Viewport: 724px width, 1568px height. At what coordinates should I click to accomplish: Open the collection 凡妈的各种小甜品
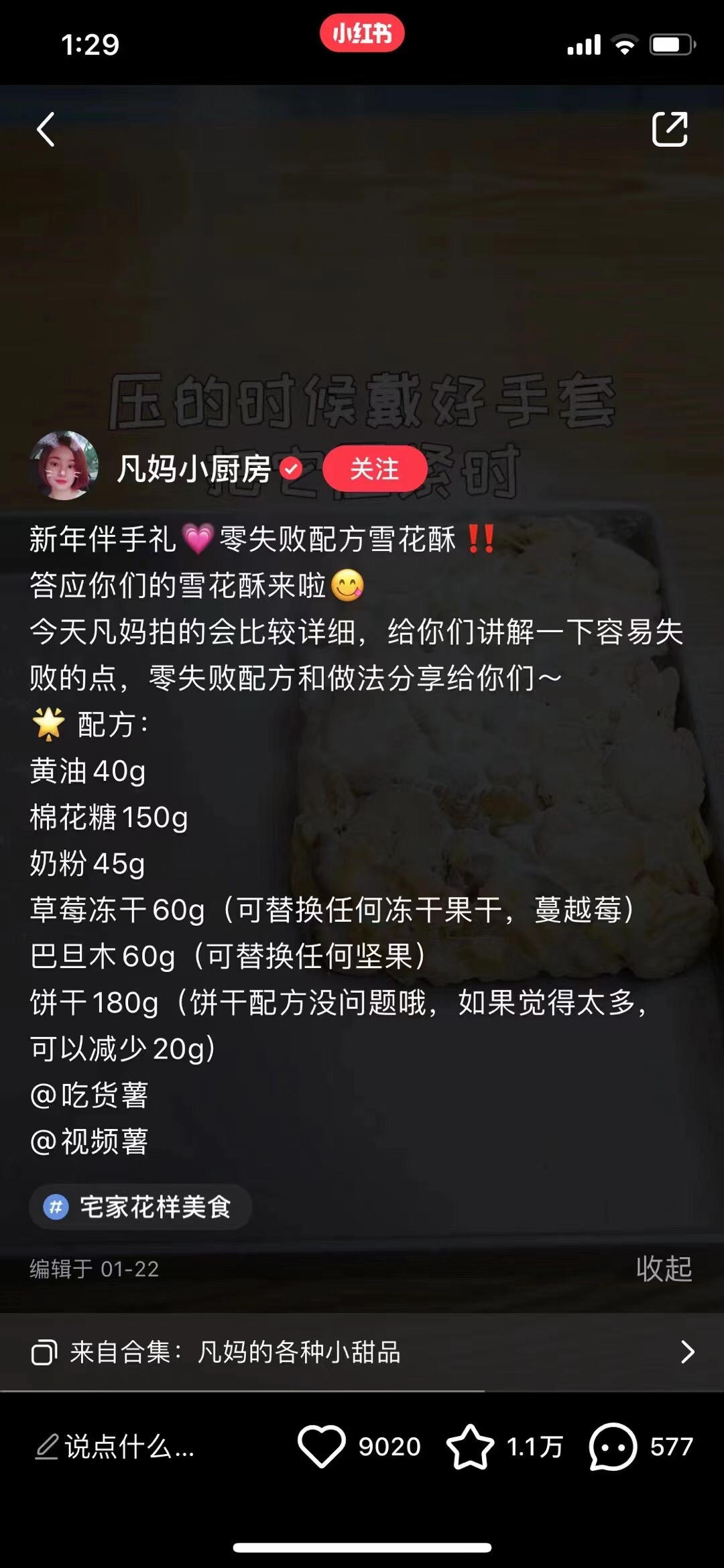[362, 1352]
